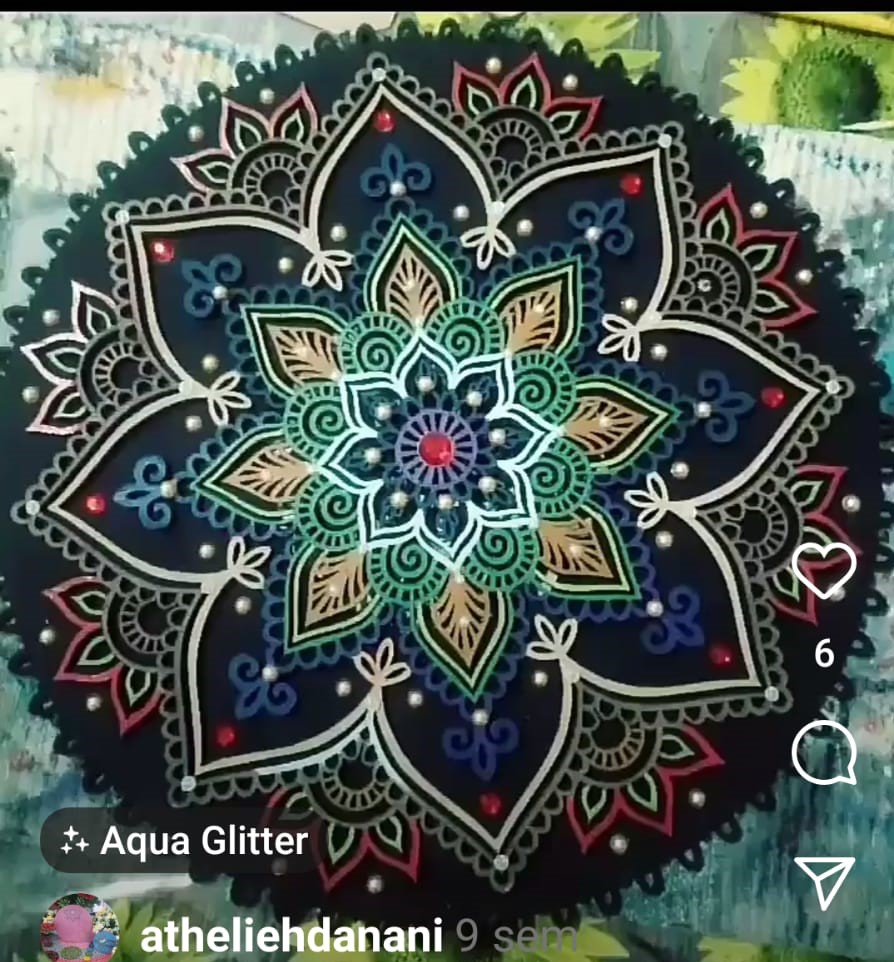
Task: Open the comments on this reel
Action: [x=823, y=753]
